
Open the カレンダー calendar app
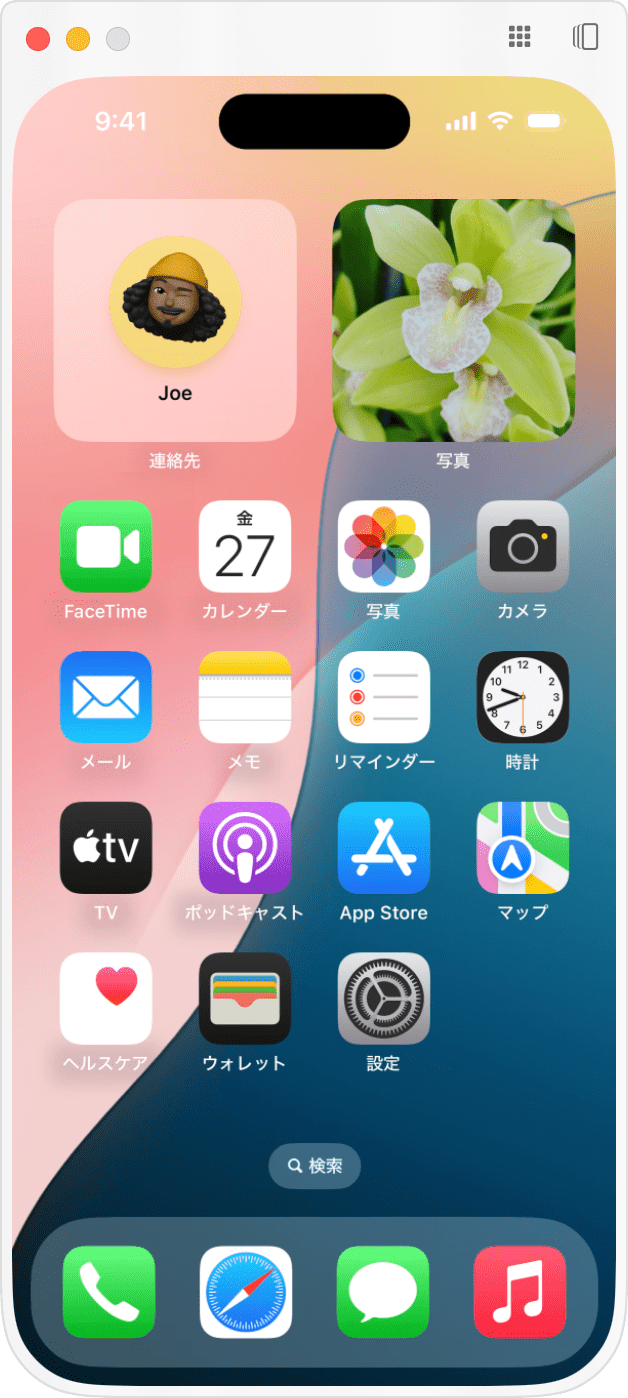point(245,546)
